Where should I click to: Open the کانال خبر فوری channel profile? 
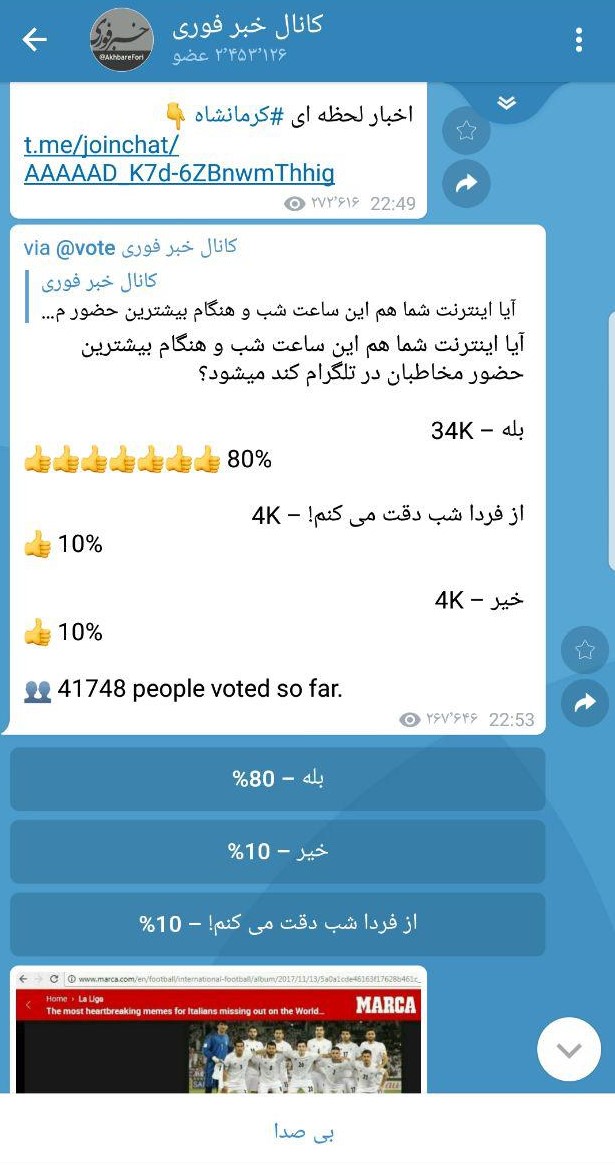pyautogui.click(x=246, y=38)
